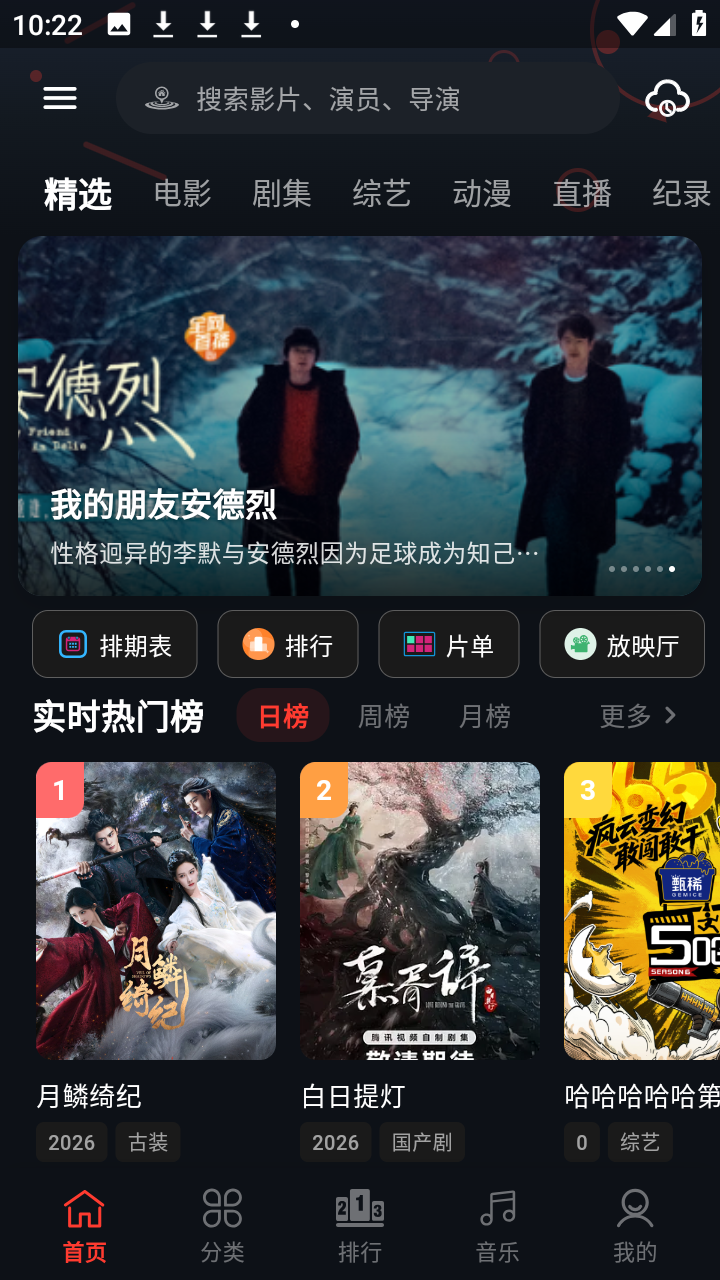Select the 周榜 weekly ranking toggle
This screenshot has height=1280, width=720.
coord(383,715)
